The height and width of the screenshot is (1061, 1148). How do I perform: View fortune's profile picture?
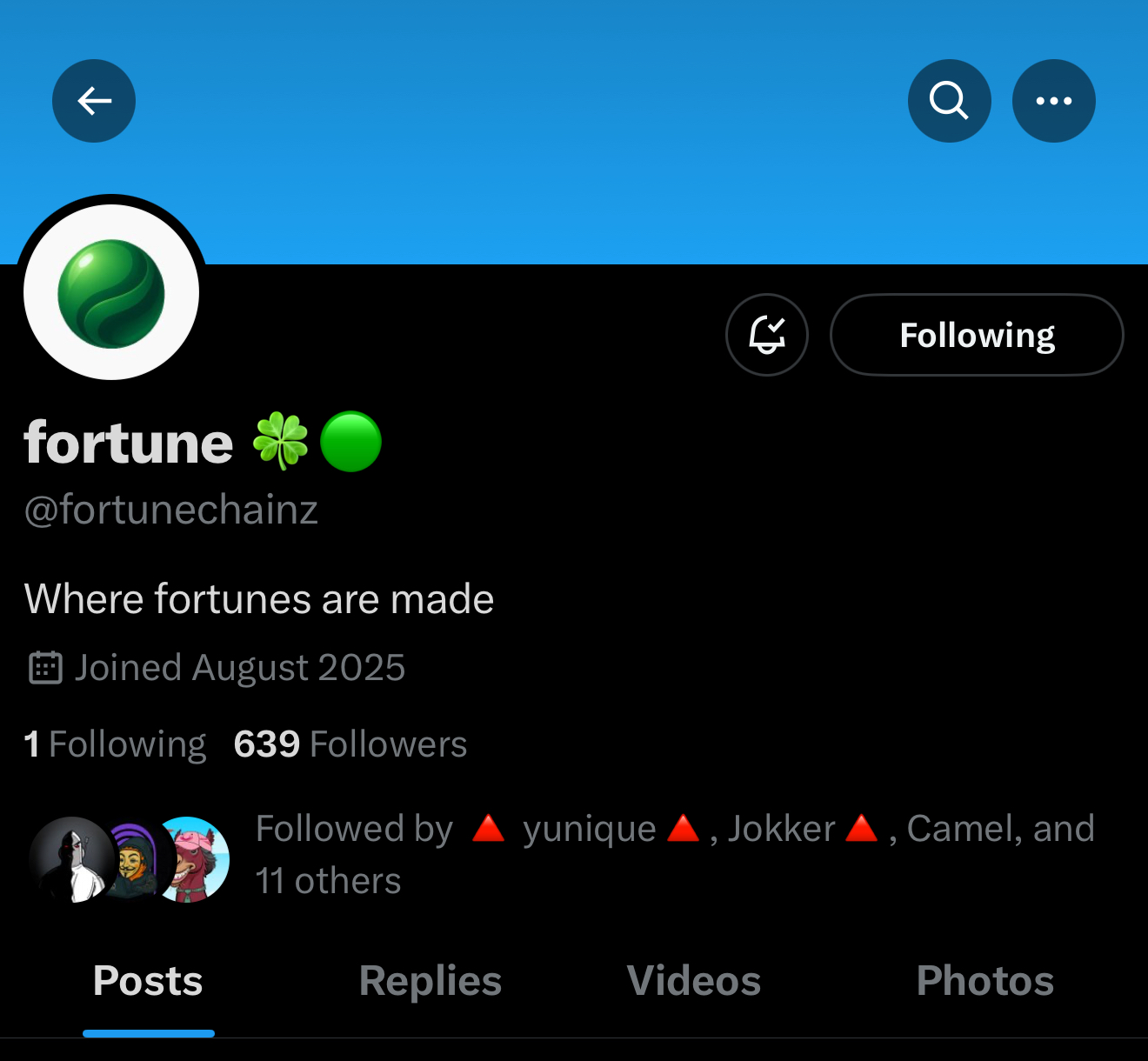pos(111,293)
